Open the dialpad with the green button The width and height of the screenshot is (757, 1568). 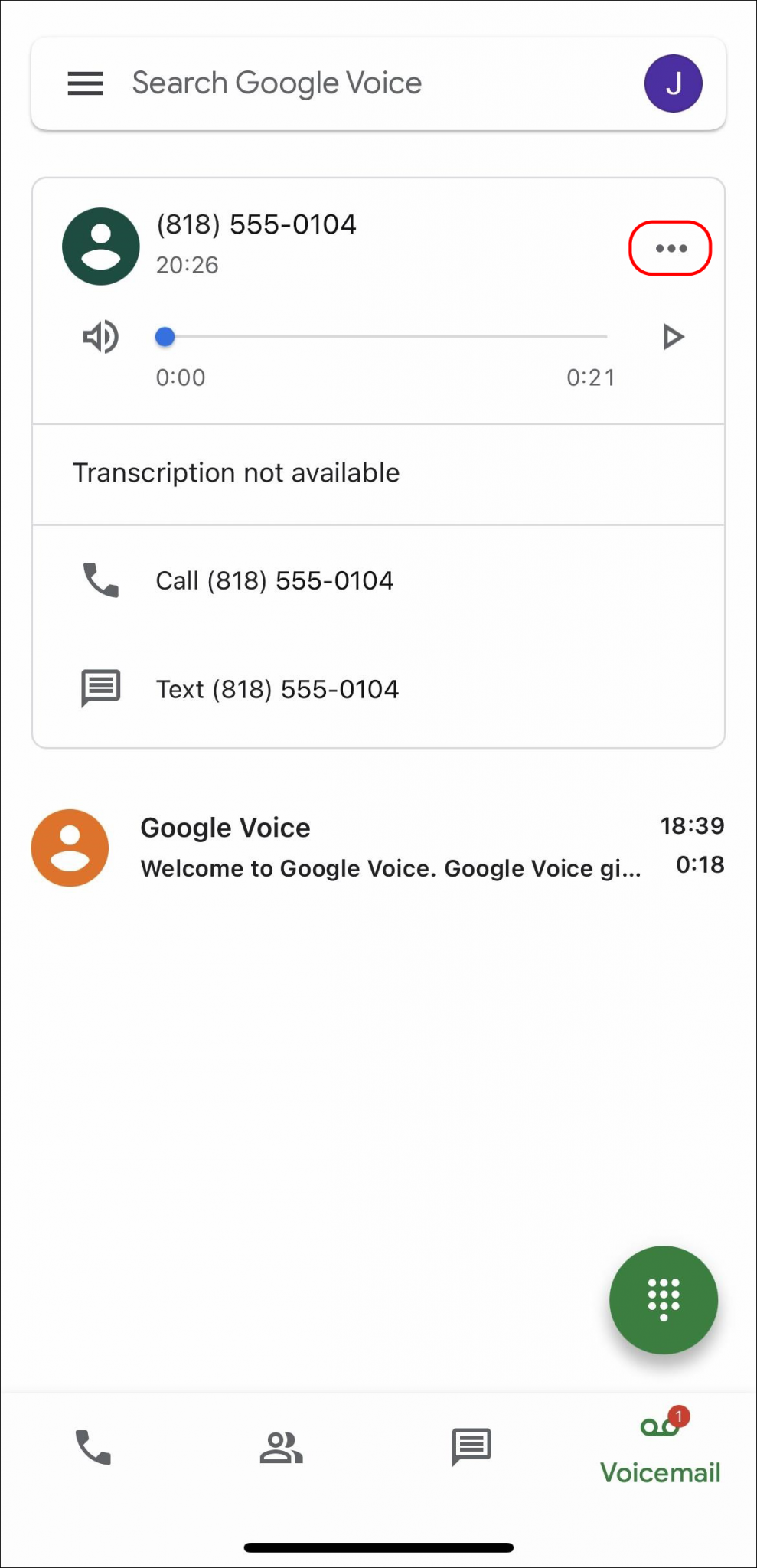point(663,1300)
